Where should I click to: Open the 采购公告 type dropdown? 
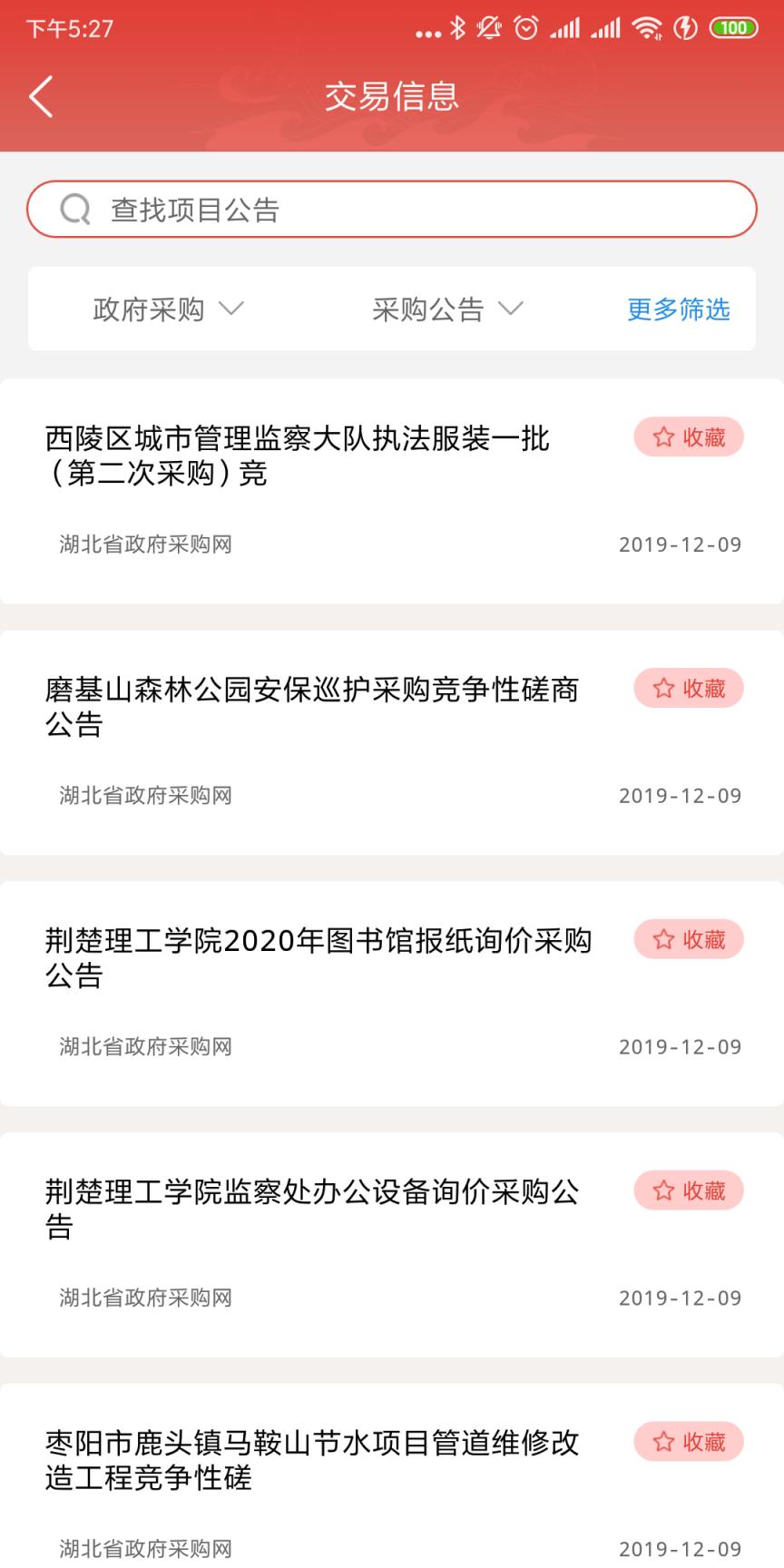[x=445, y=309]
